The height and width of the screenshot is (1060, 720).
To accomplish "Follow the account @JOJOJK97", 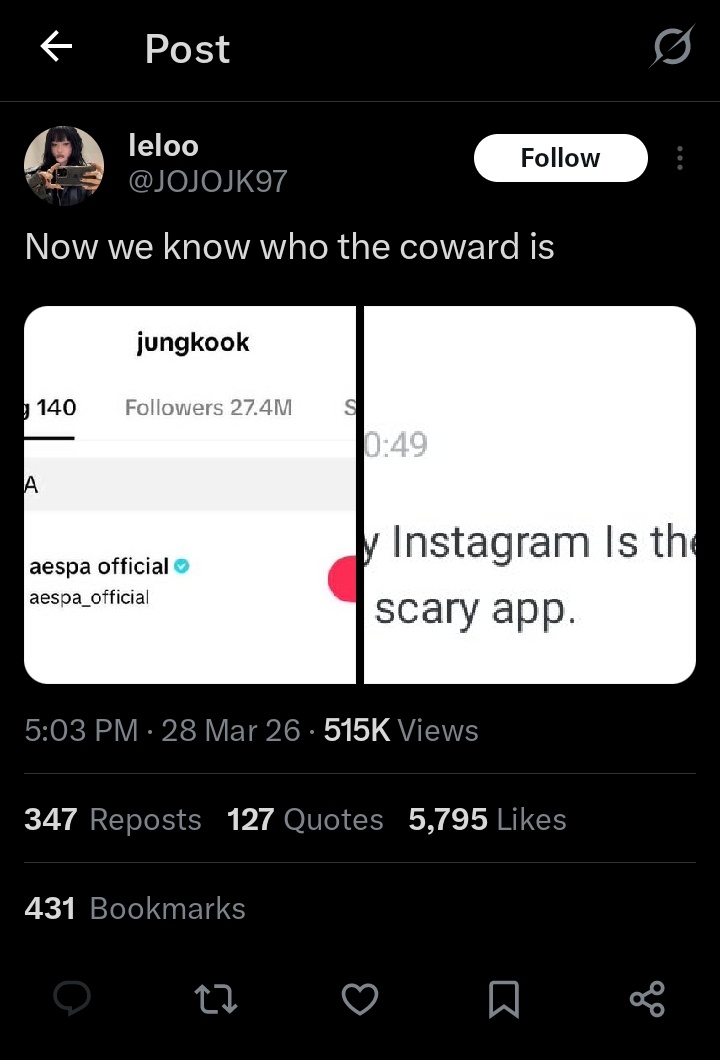I will click(560, 158).
